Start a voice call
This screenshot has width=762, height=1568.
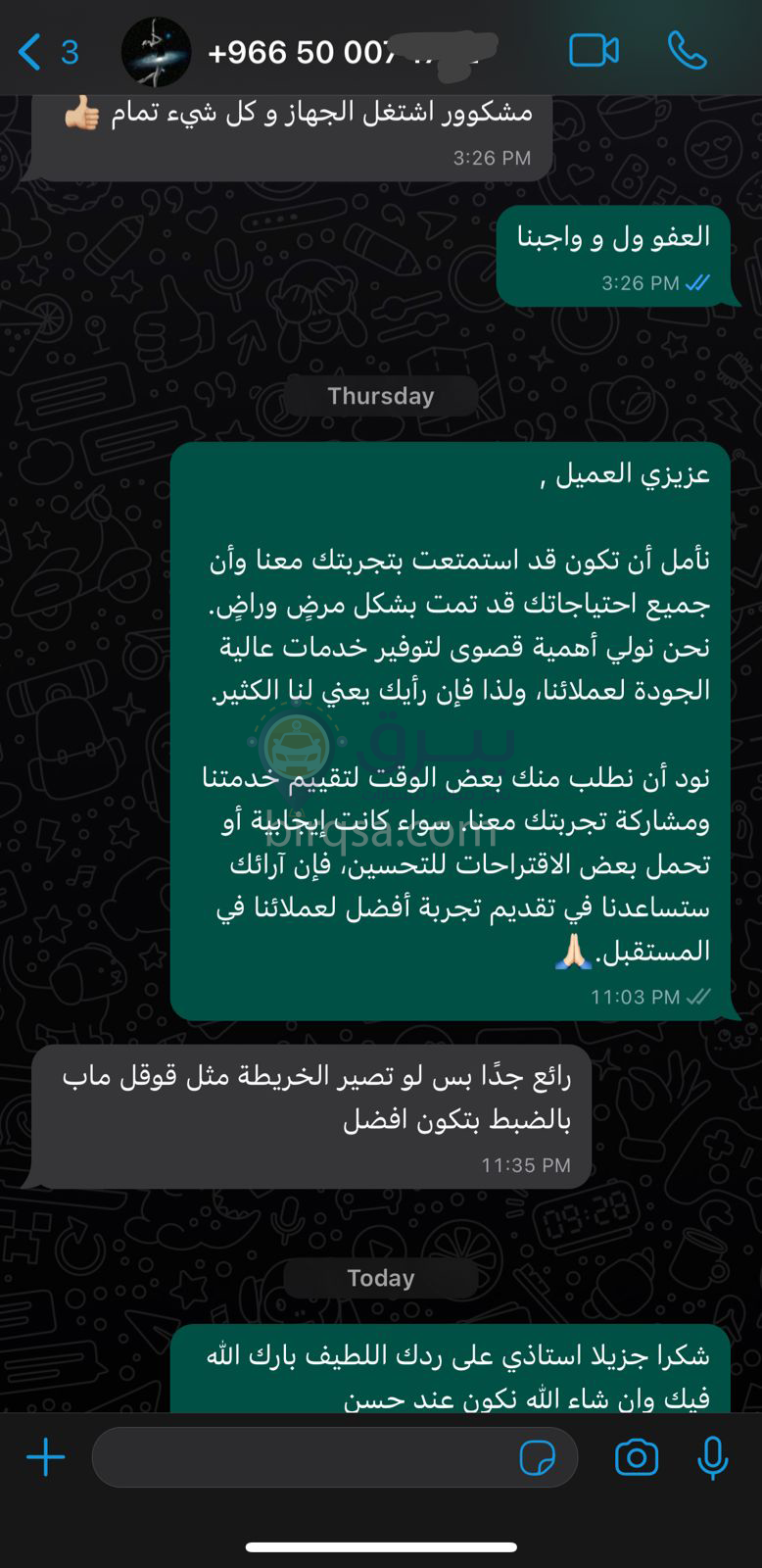point(688,51)
